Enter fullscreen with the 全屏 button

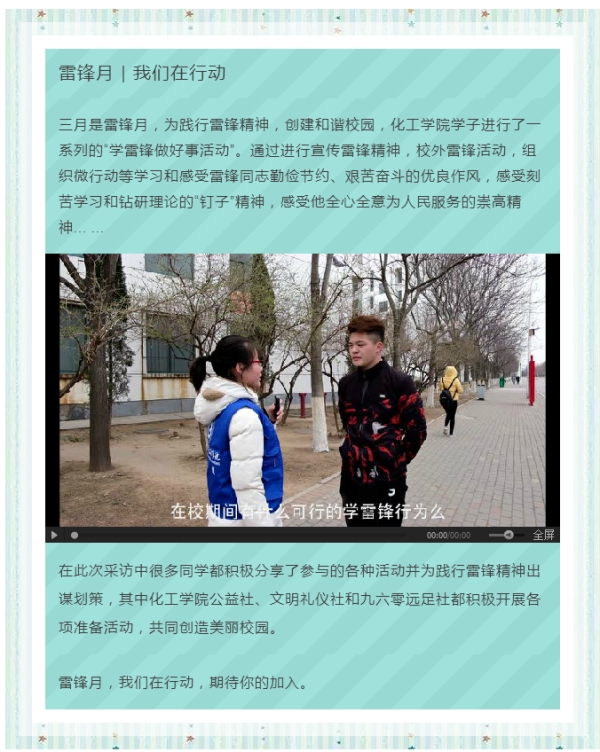pos(543,535)
